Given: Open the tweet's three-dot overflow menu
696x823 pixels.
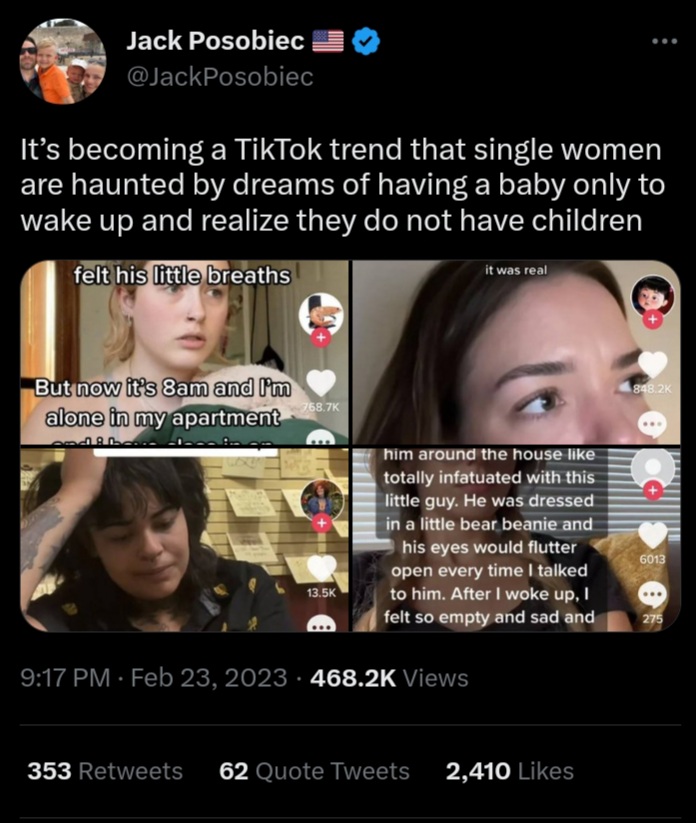Looking at the screenshot, I should [x=663, y=42].
